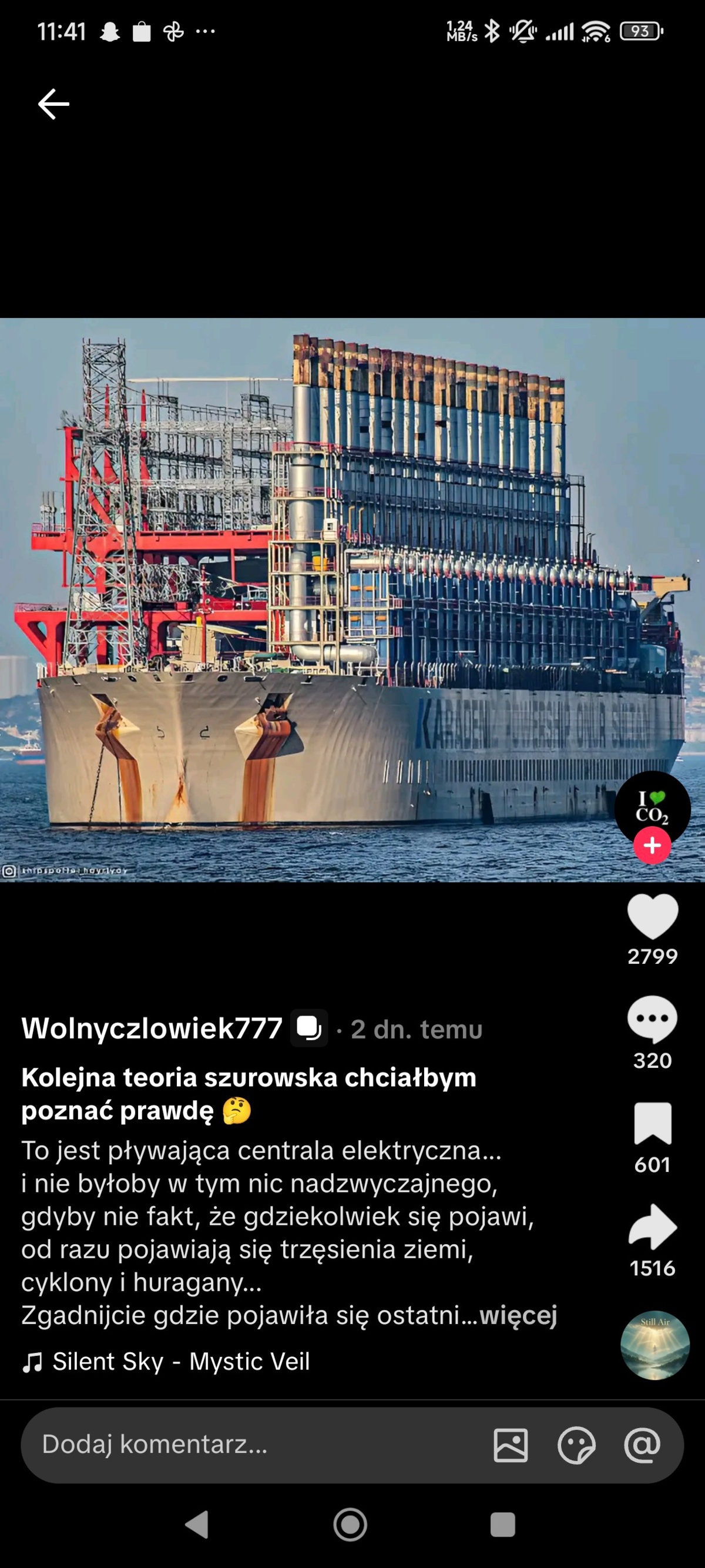The height and width of the screenshot is (1568, 705).
Task: Bookmark this post
Action: (x=652, y=1123)
